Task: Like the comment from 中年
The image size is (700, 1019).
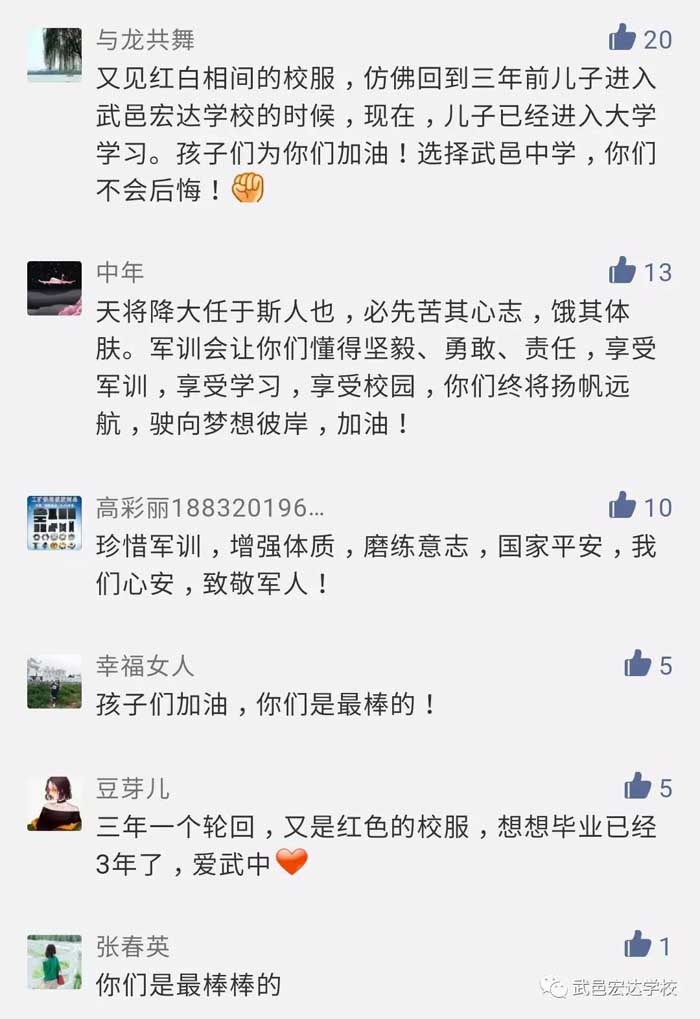Action: point(623,270)
